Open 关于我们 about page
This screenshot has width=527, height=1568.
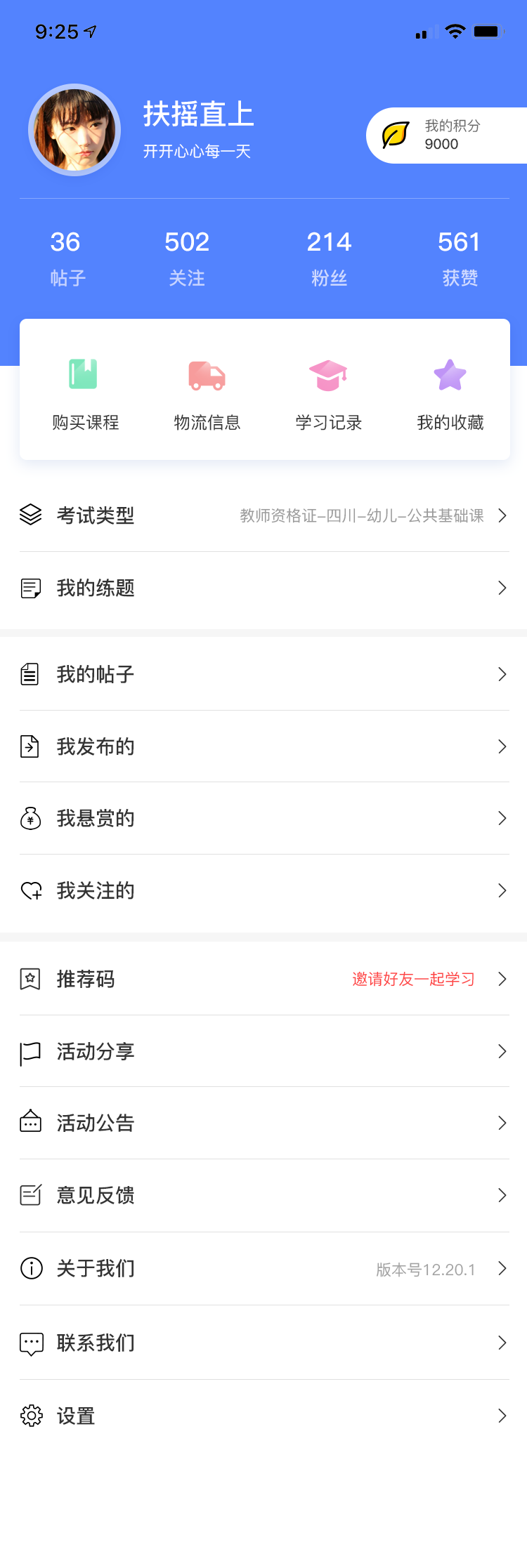click(x=263, y=1268)
